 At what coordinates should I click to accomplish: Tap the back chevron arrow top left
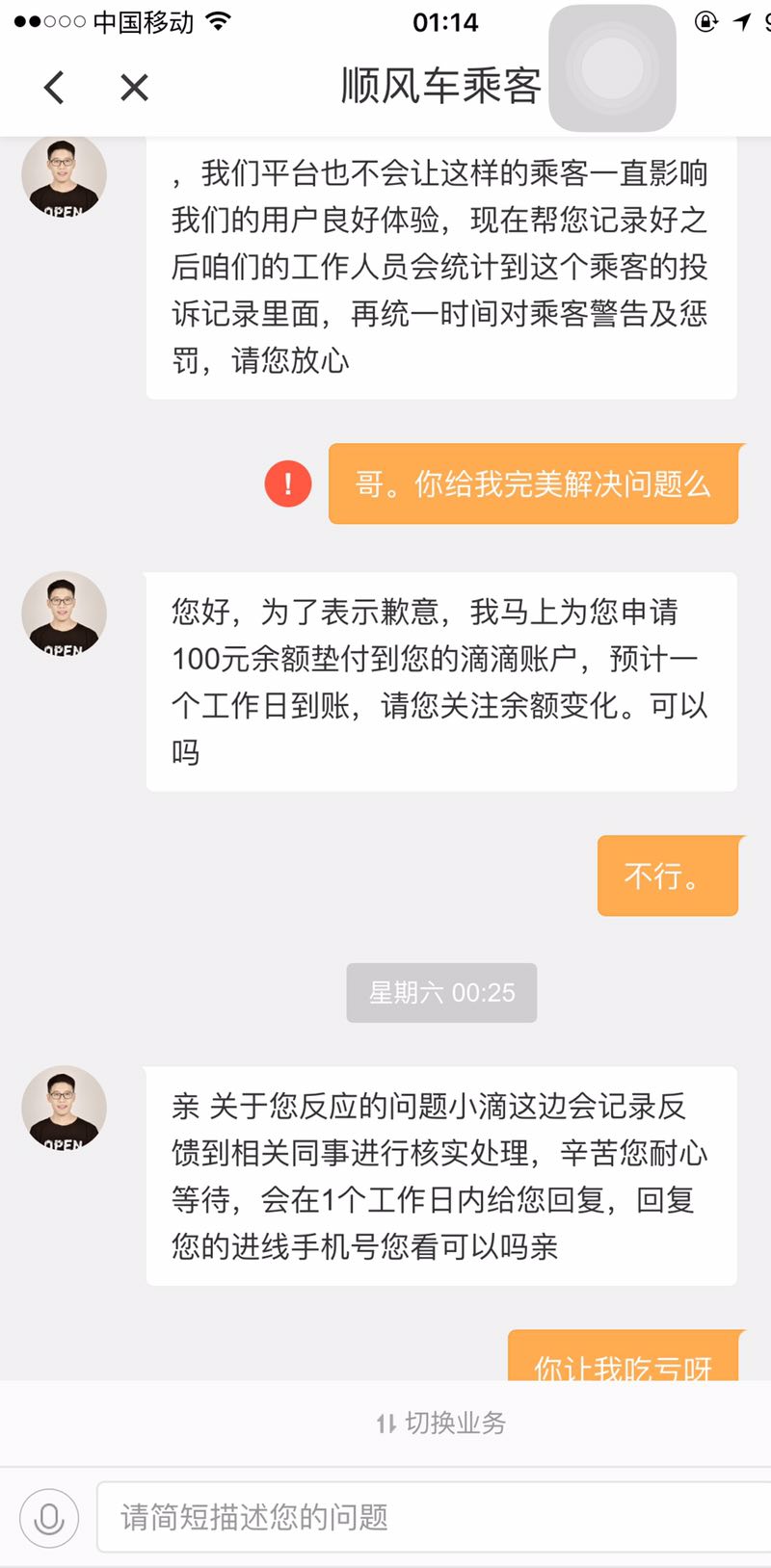click(53, 87)
